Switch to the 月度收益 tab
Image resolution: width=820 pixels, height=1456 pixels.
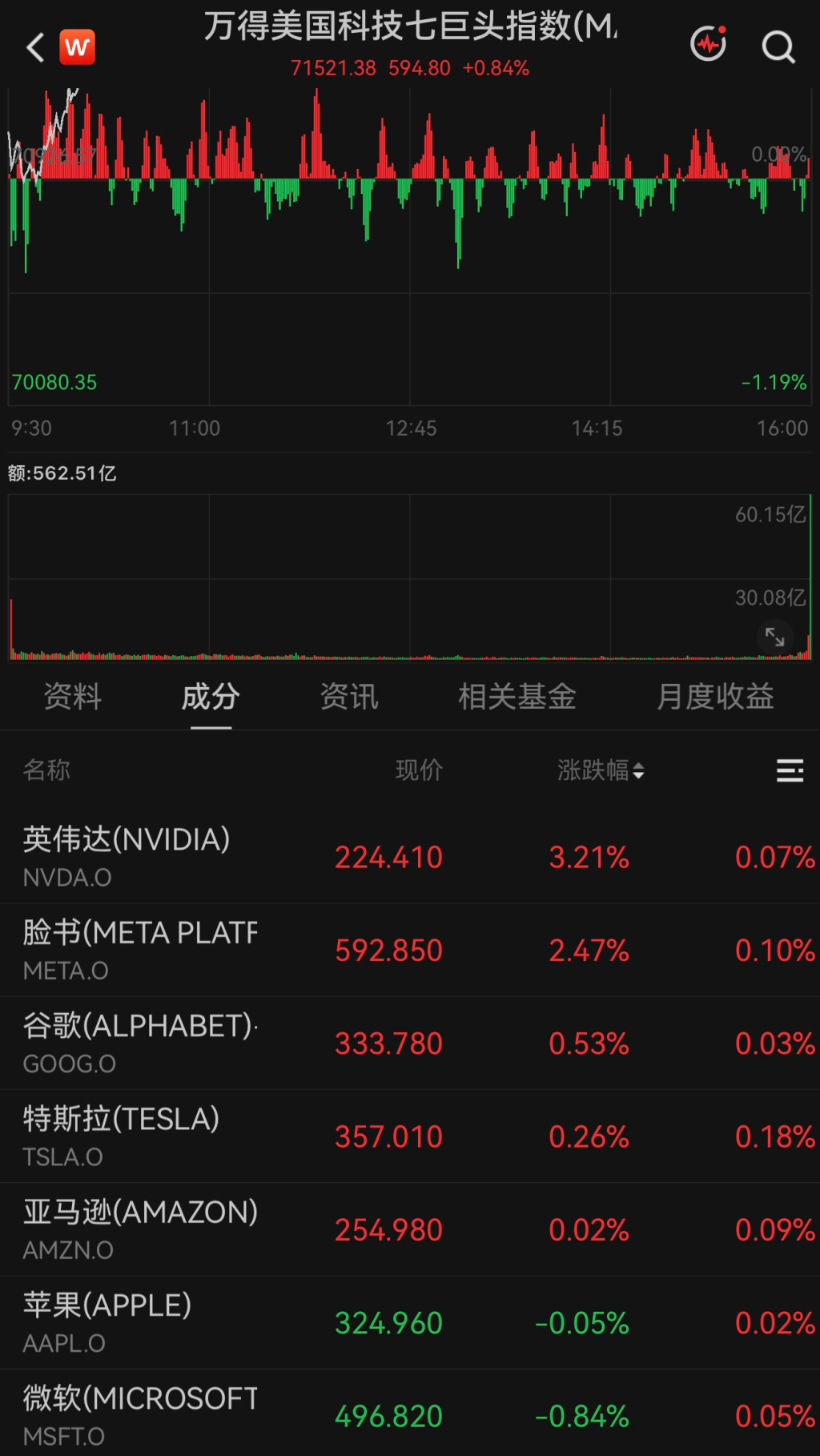[x=715, y=696]
